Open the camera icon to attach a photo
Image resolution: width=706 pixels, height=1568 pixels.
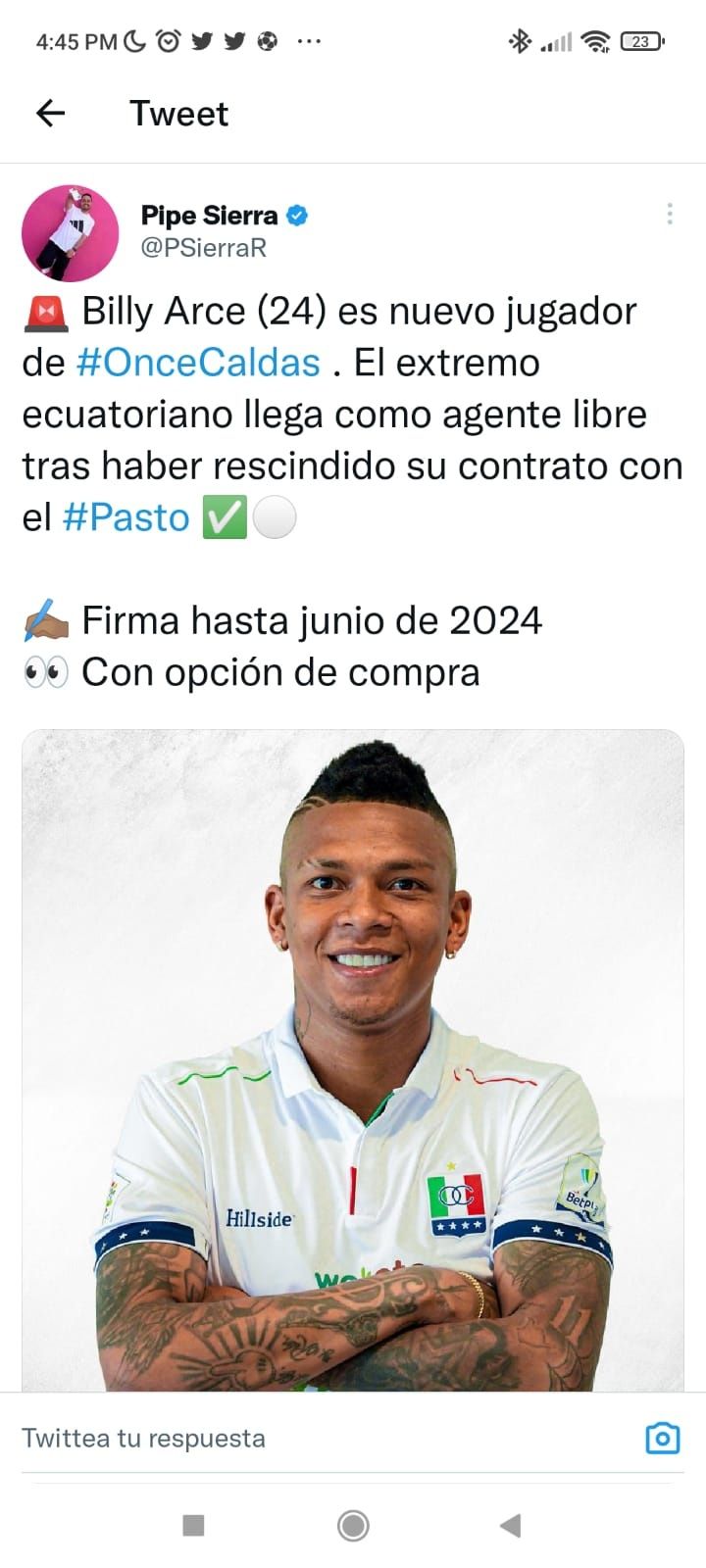coord(662,1438)
